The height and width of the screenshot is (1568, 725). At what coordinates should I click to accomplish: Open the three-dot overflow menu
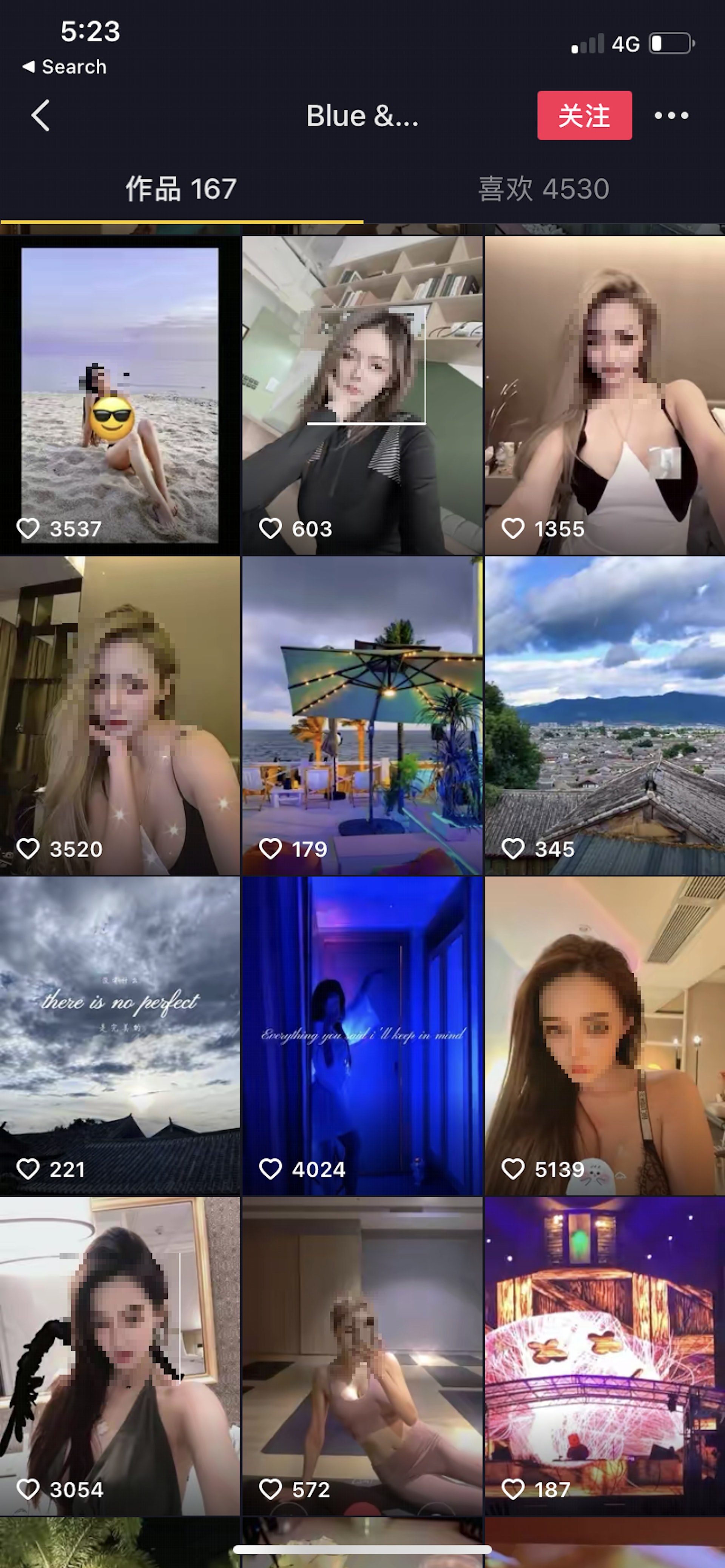pyautogui.click(x=671, y=115)
